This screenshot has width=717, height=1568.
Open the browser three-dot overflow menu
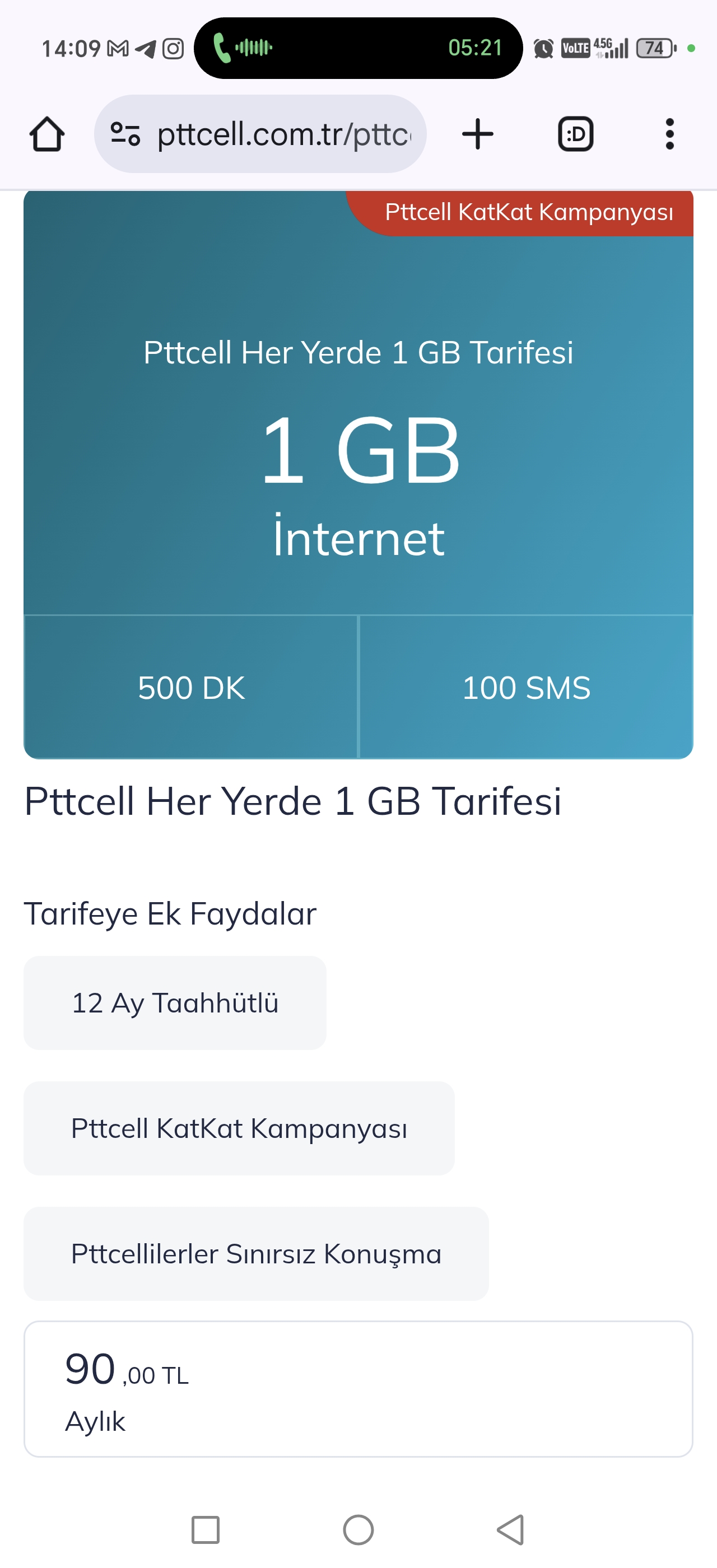click(669, 134)
